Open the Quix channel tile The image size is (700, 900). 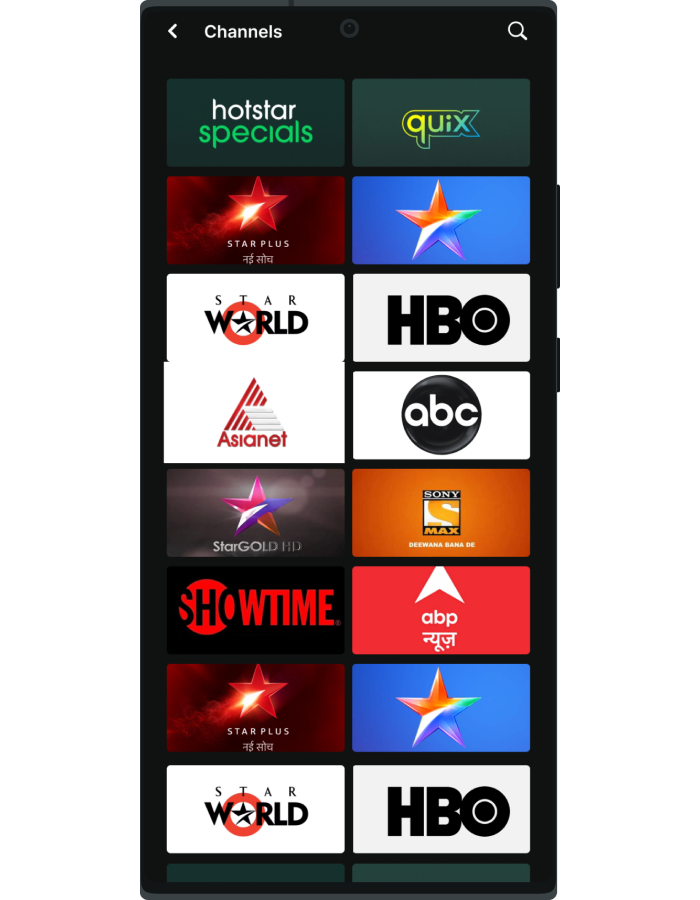point(441,122)
